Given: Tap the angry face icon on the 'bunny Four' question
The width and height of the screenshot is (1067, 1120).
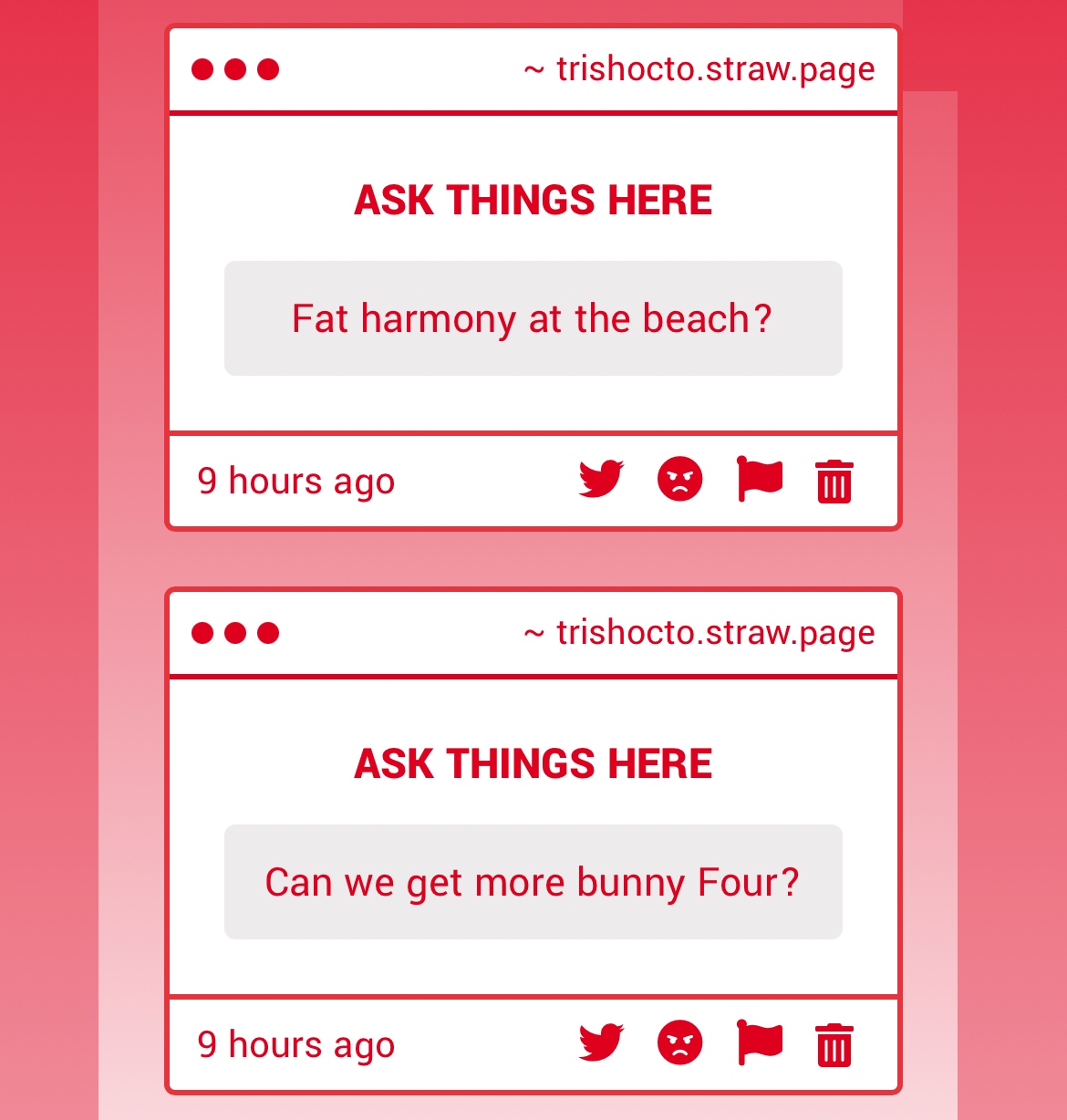Looking at the screenshot, I should (x=679, y=1043).
